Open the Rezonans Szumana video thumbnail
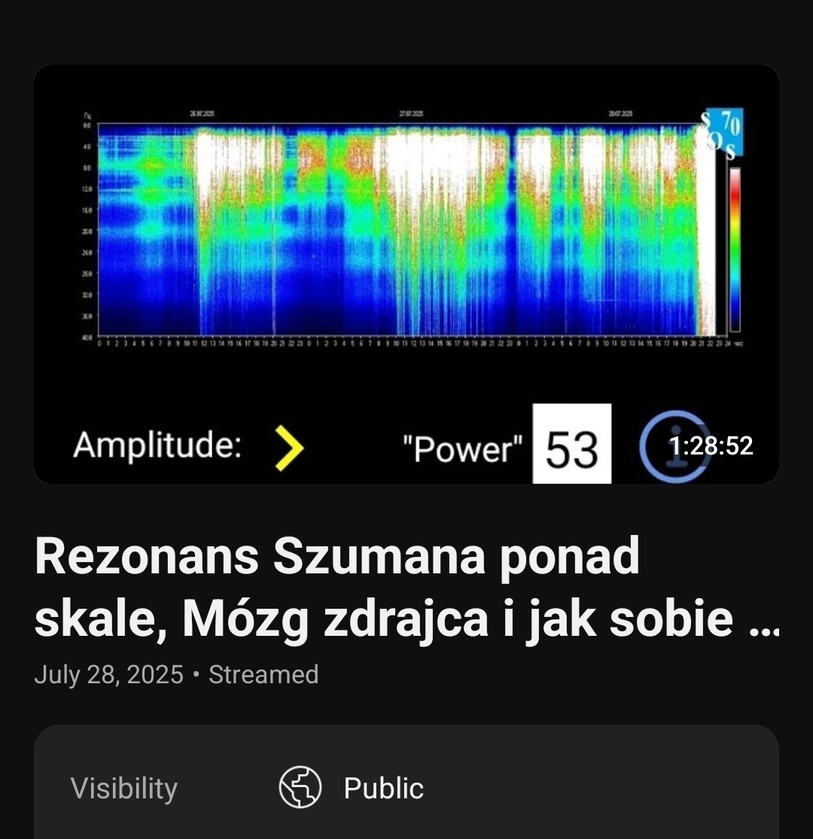The width and height of the screenshot is (813, 839). tap(406, 275)
